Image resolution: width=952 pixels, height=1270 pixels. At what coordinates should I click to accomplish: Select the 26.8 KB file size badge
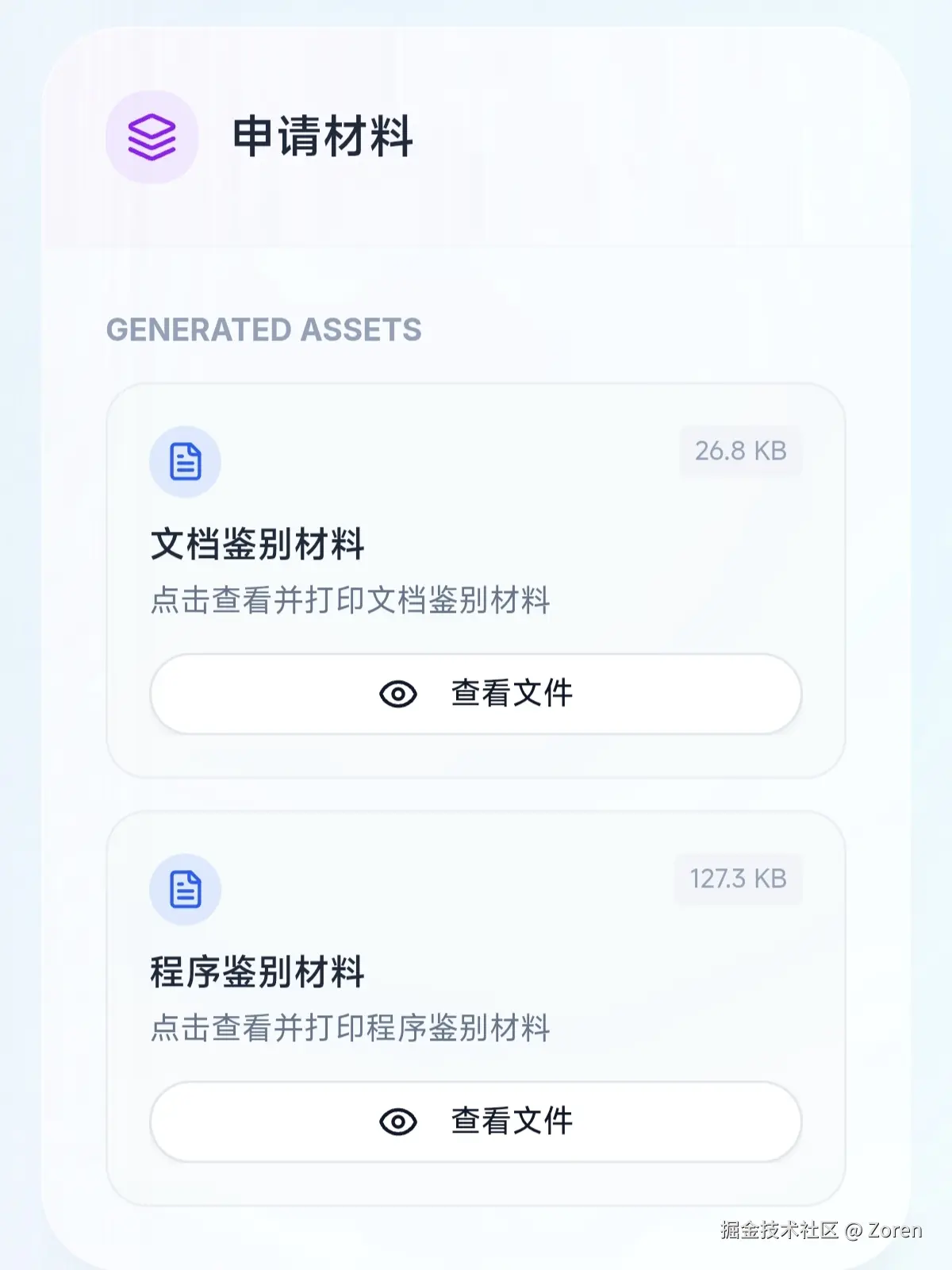click(x=740, y=450)
